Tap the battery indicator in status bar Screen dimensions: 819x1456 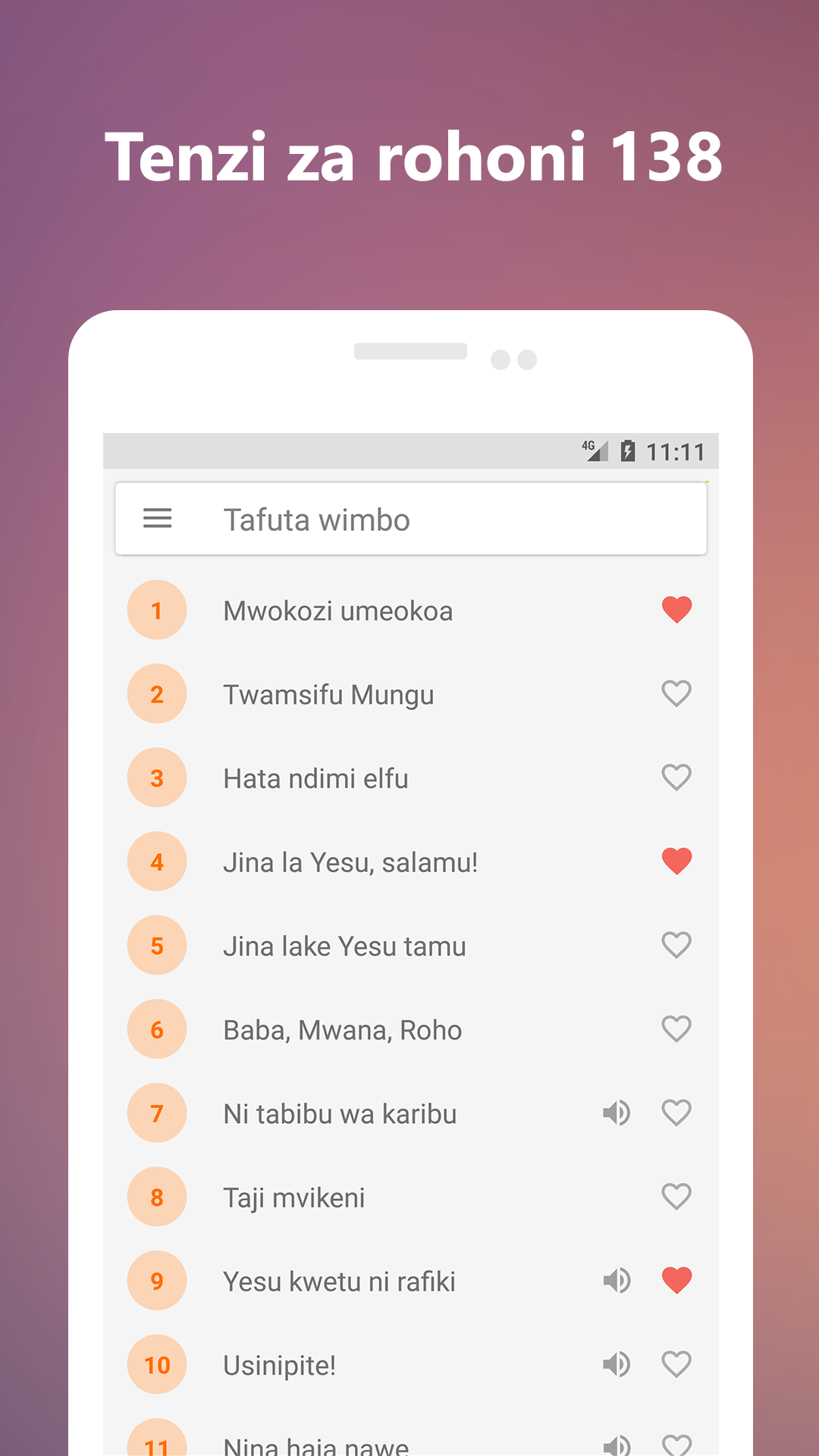tap(628, 450)
